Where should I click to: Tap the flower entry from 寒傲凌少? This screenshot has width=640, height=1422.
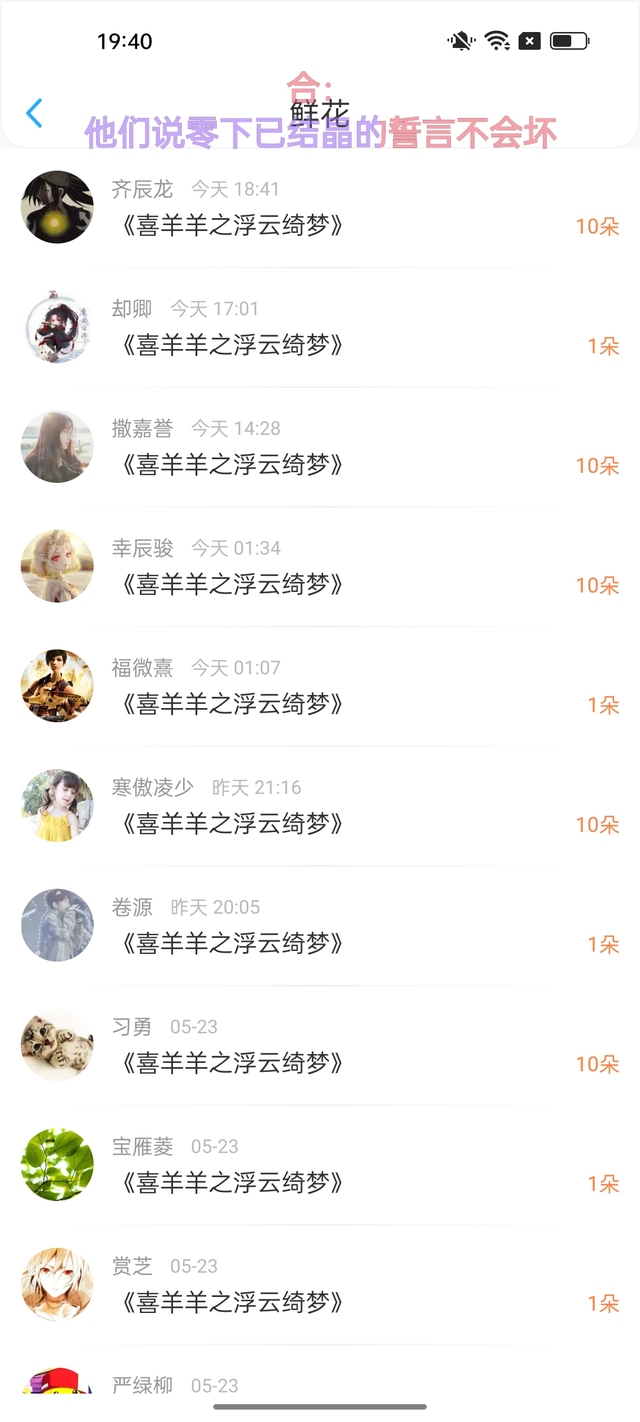[320, 806]
